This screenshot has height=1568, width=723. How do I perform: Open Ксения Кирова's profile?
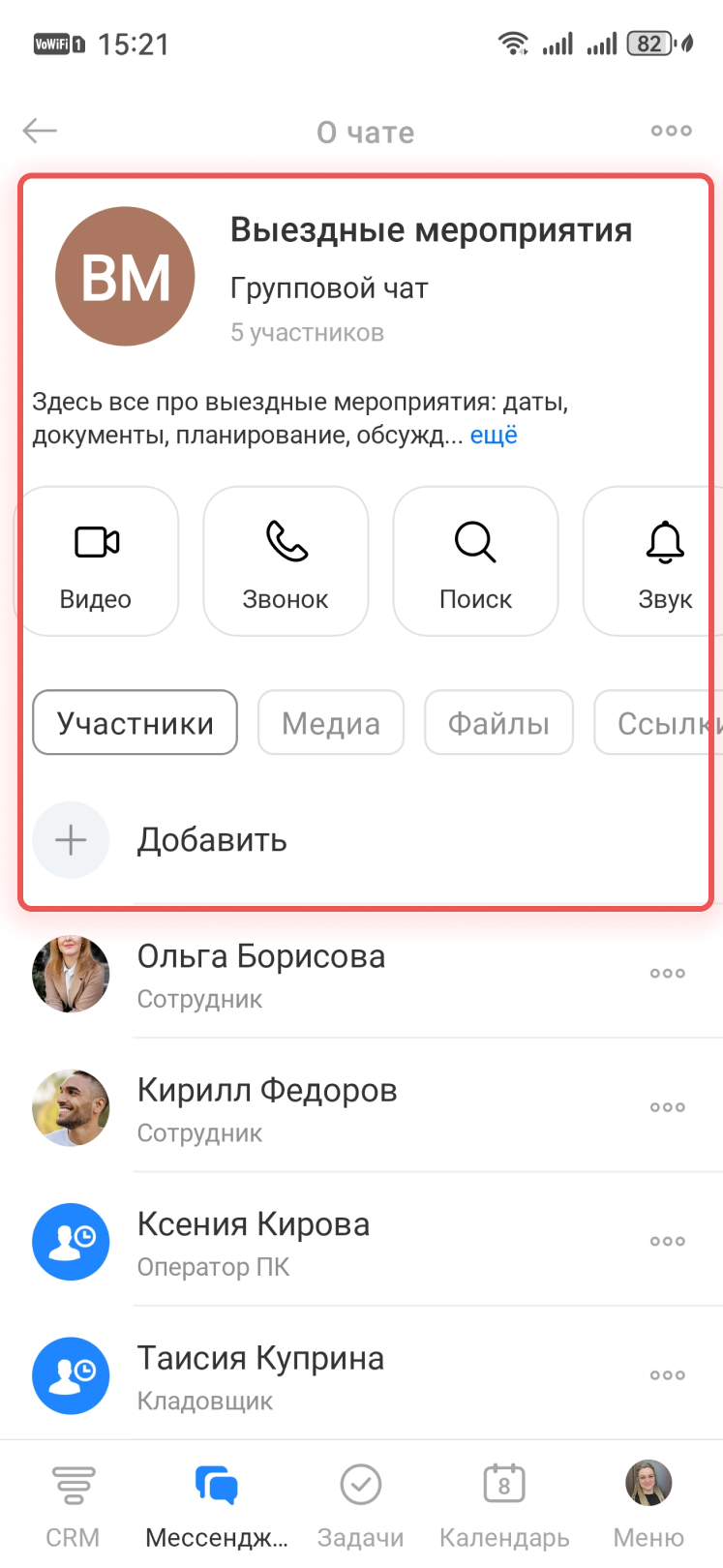pos(254,1242)
